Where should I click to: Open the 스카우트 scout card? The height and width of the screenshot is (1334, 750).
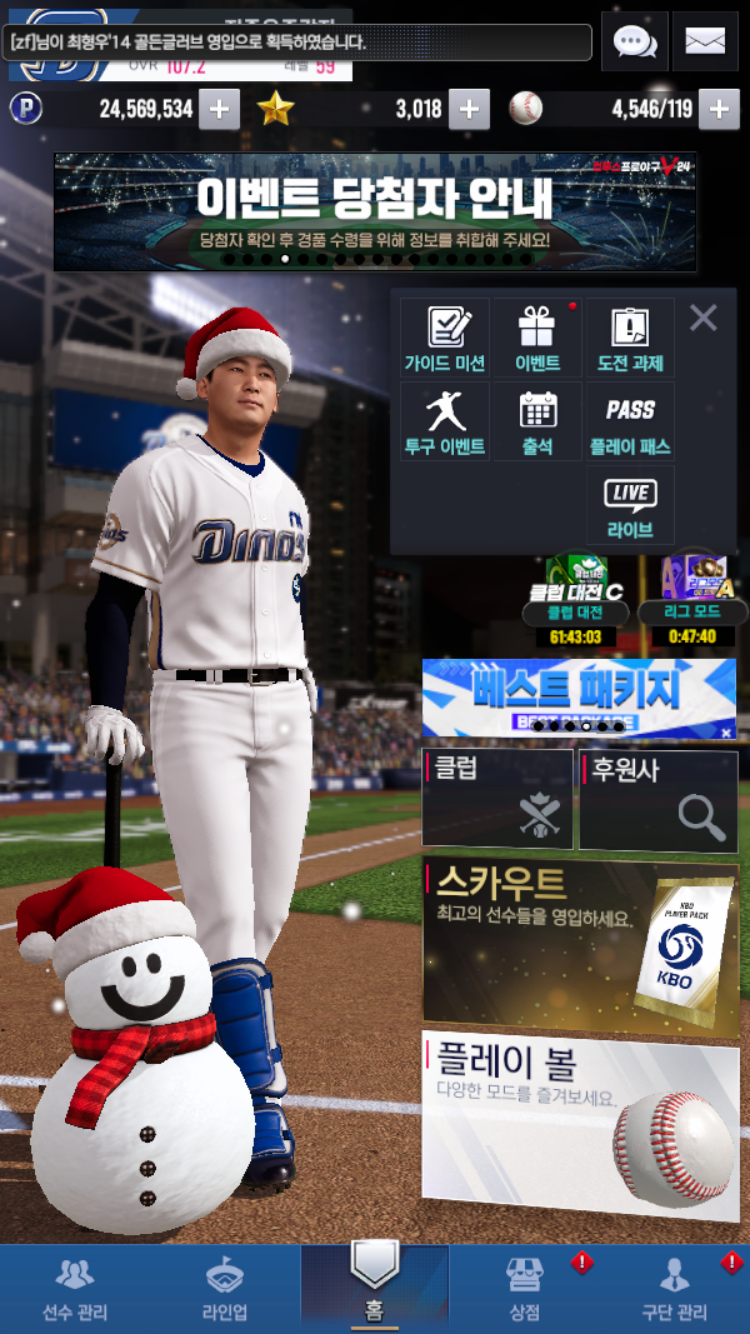[x=580, y=942]
